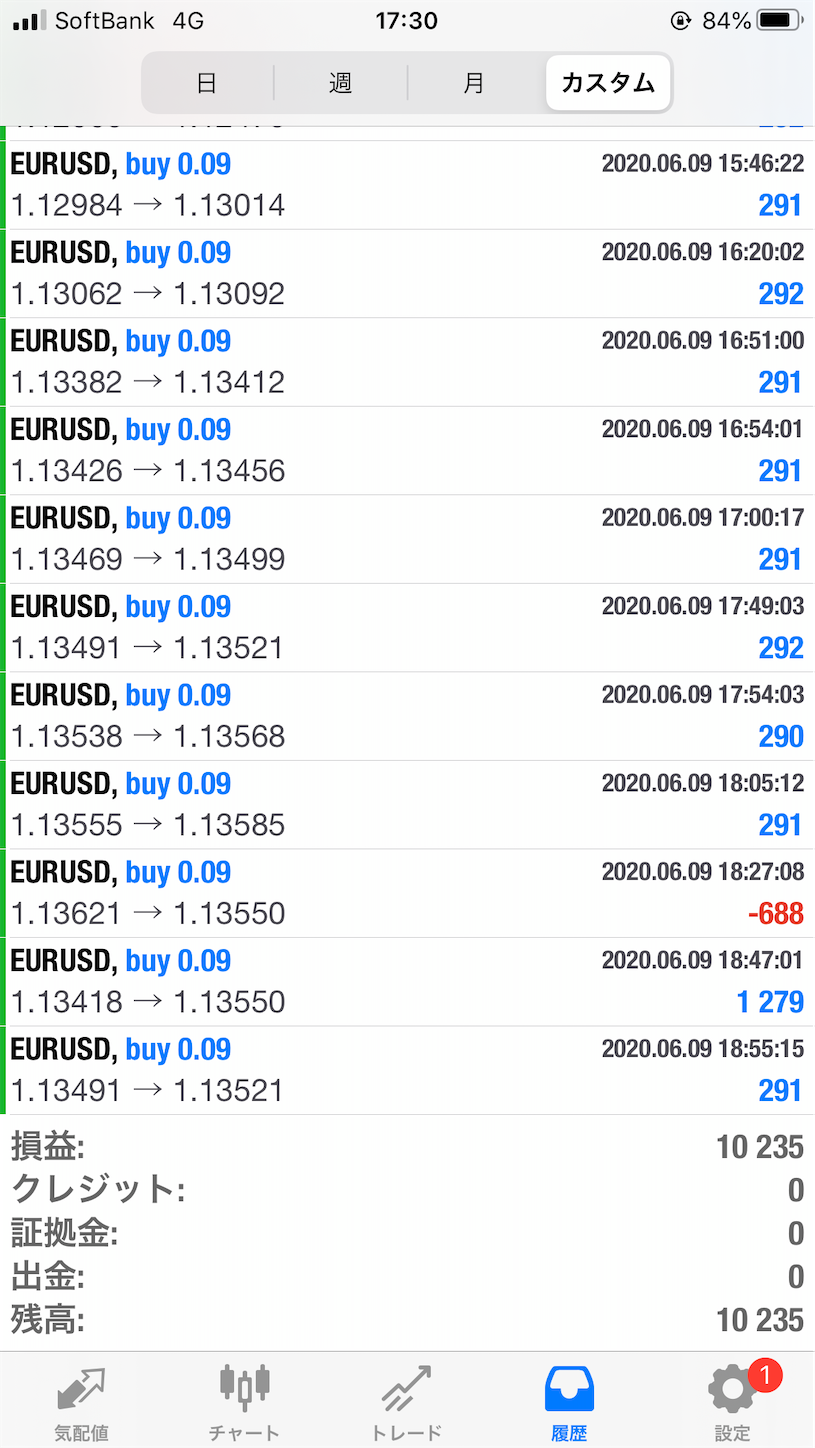Tap the EURUSD trade closed at 18:55:15
815x1448 pixels.
coord(407,1070)
